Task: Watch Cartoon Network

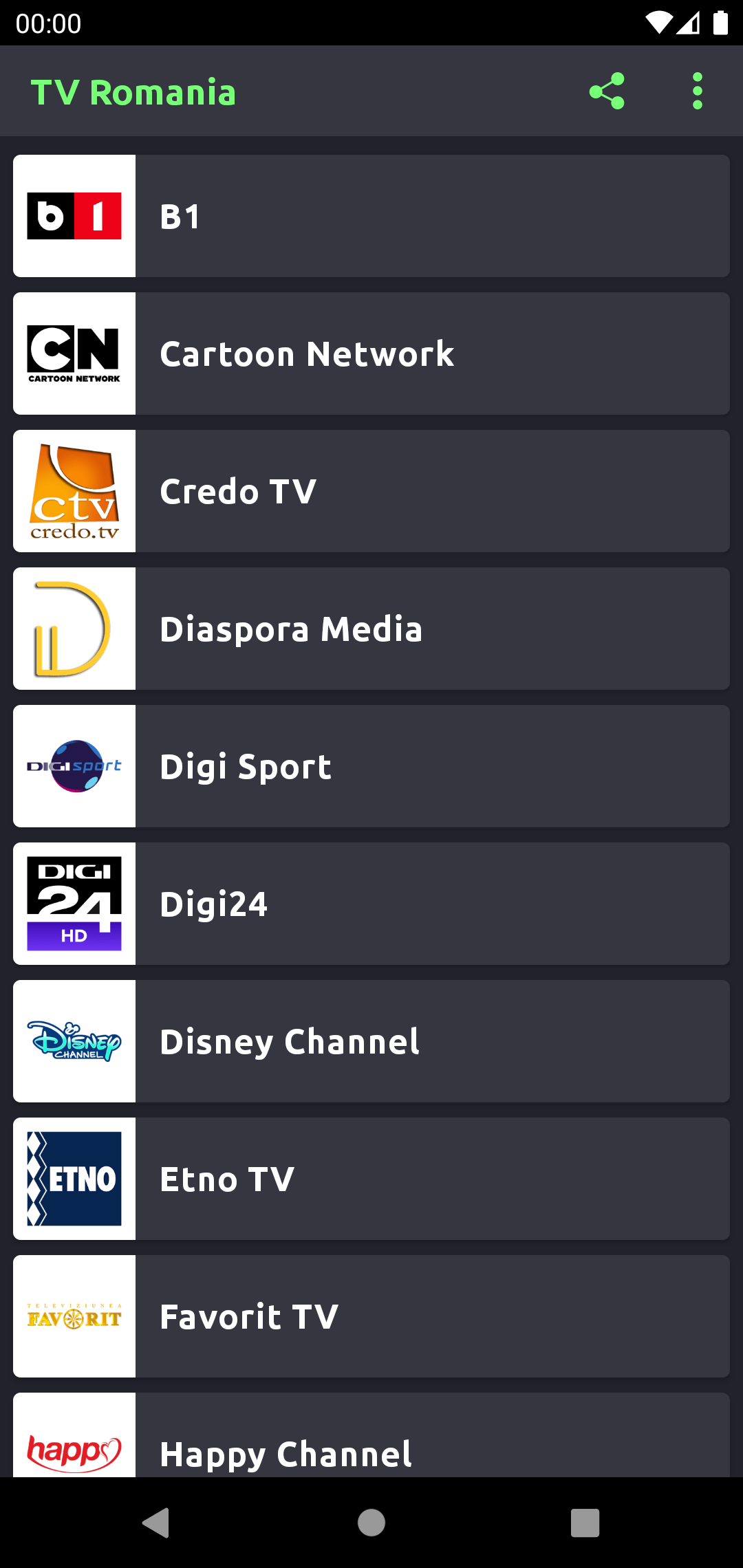Action: (371, 353)
